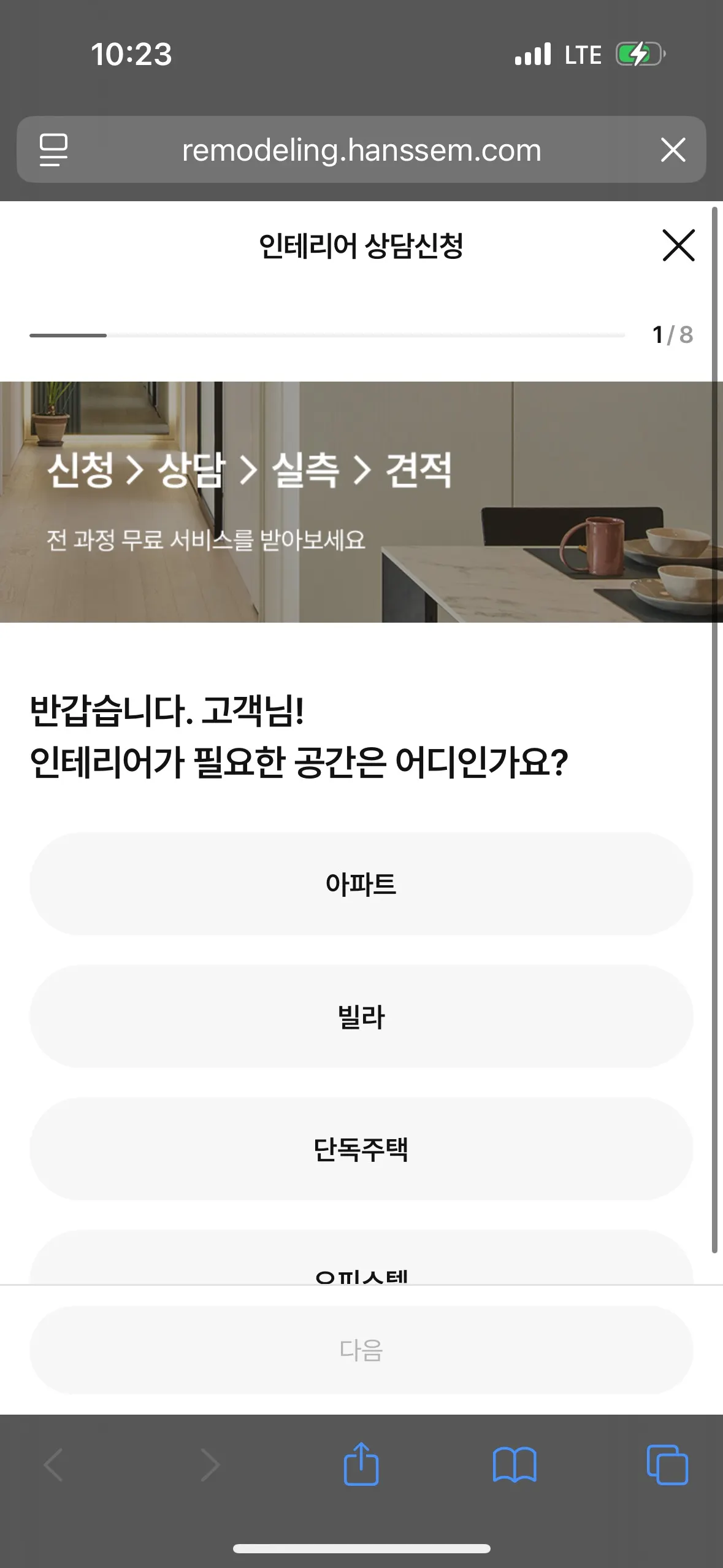Stop loading with the address bar X
Screen dimensions: 723x1568
pyautogui.click(x=673, y=150)
